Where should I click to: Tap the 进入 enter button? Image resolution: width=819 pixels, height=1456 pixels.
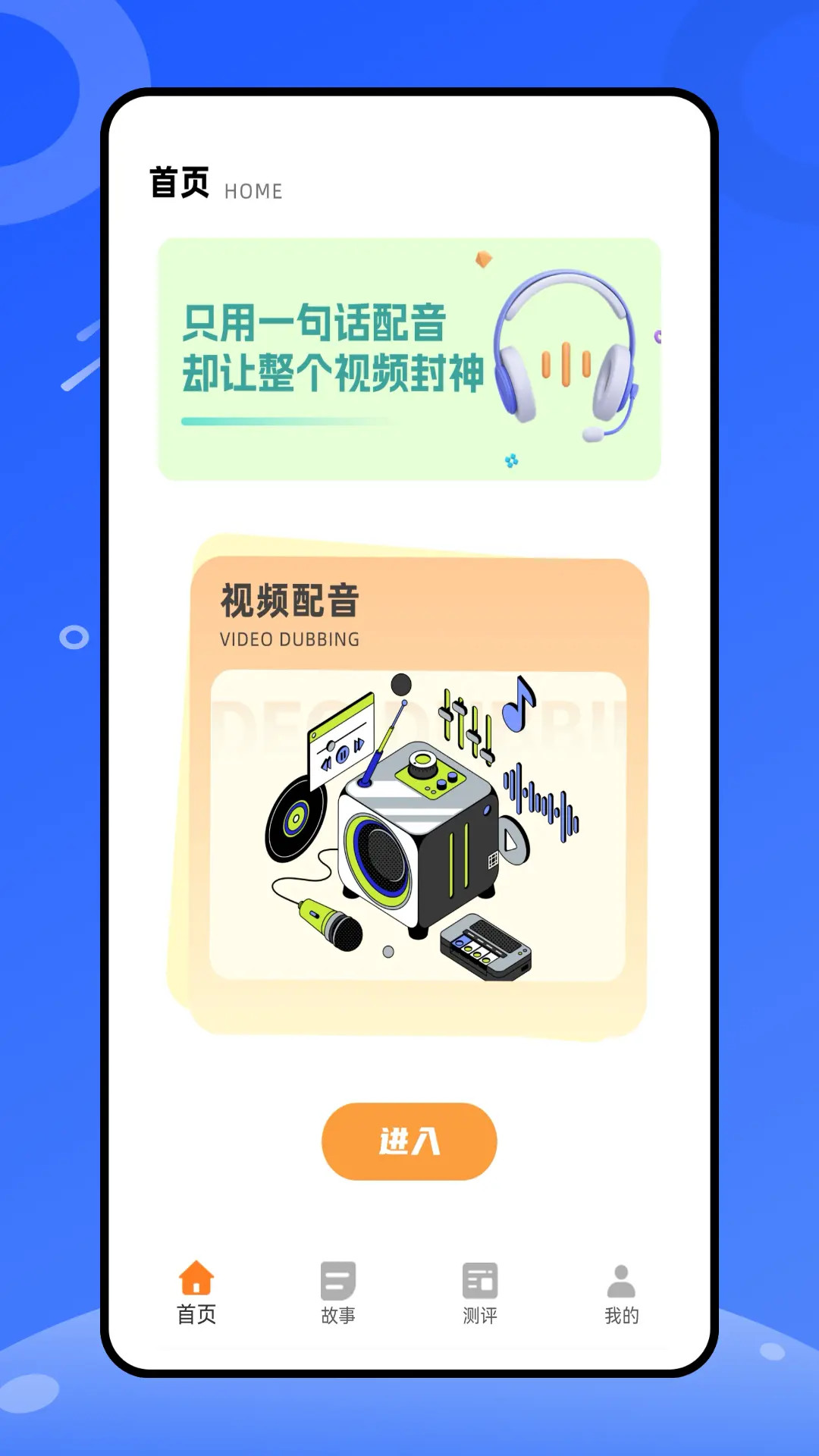(x=408, y=1141)
